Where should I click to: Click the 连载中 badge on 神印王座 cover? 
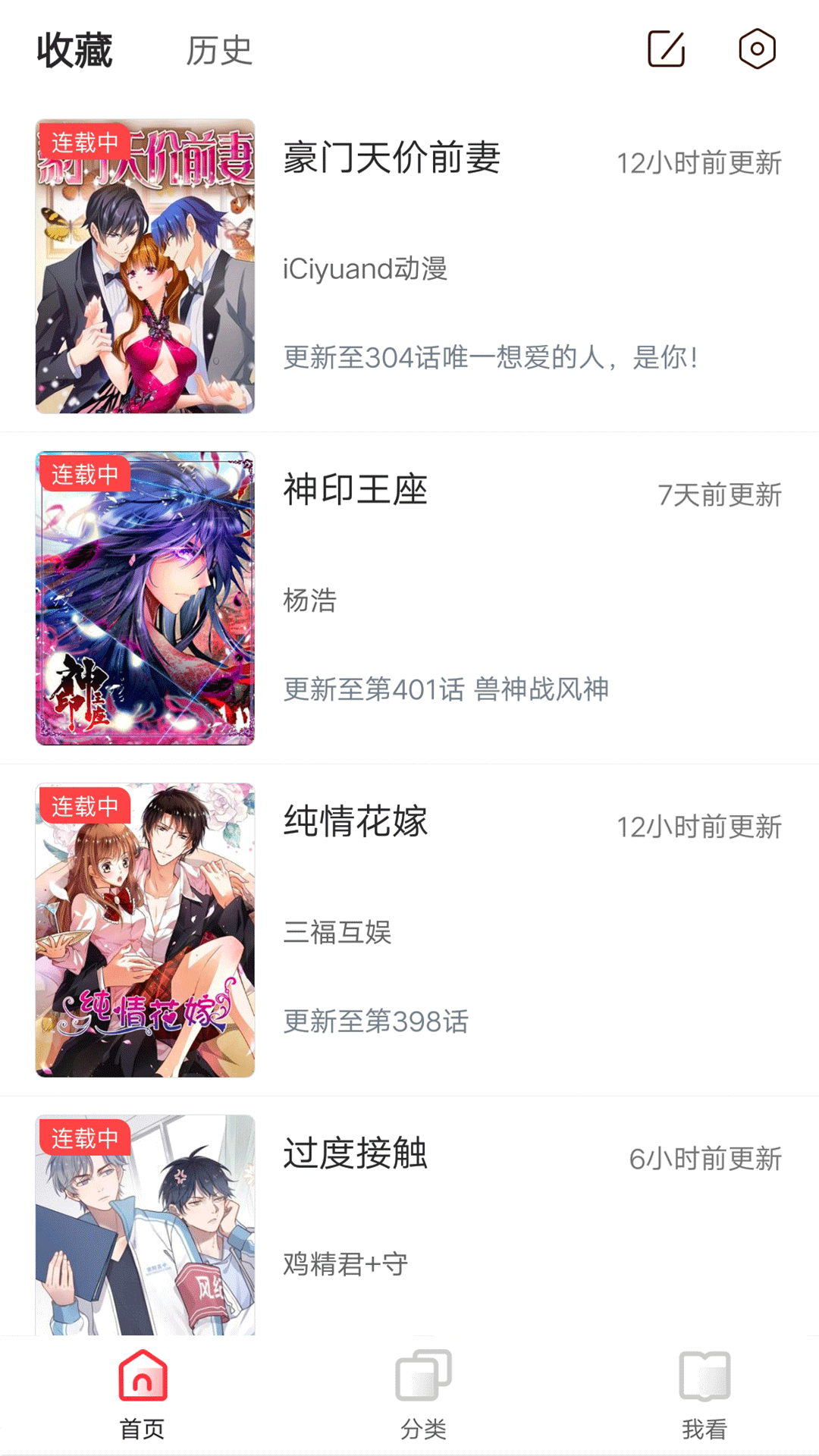point(86,475)
